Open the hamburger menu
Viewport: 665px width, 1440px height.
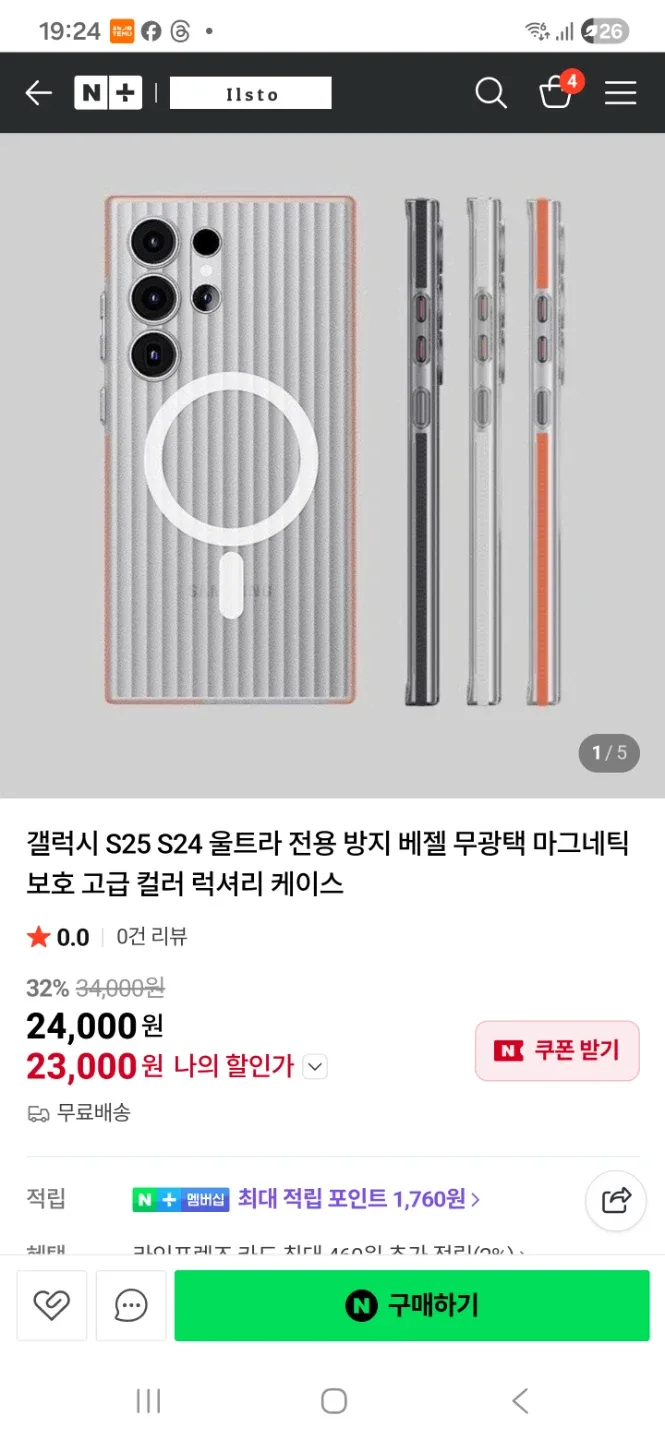coord(620,94)
